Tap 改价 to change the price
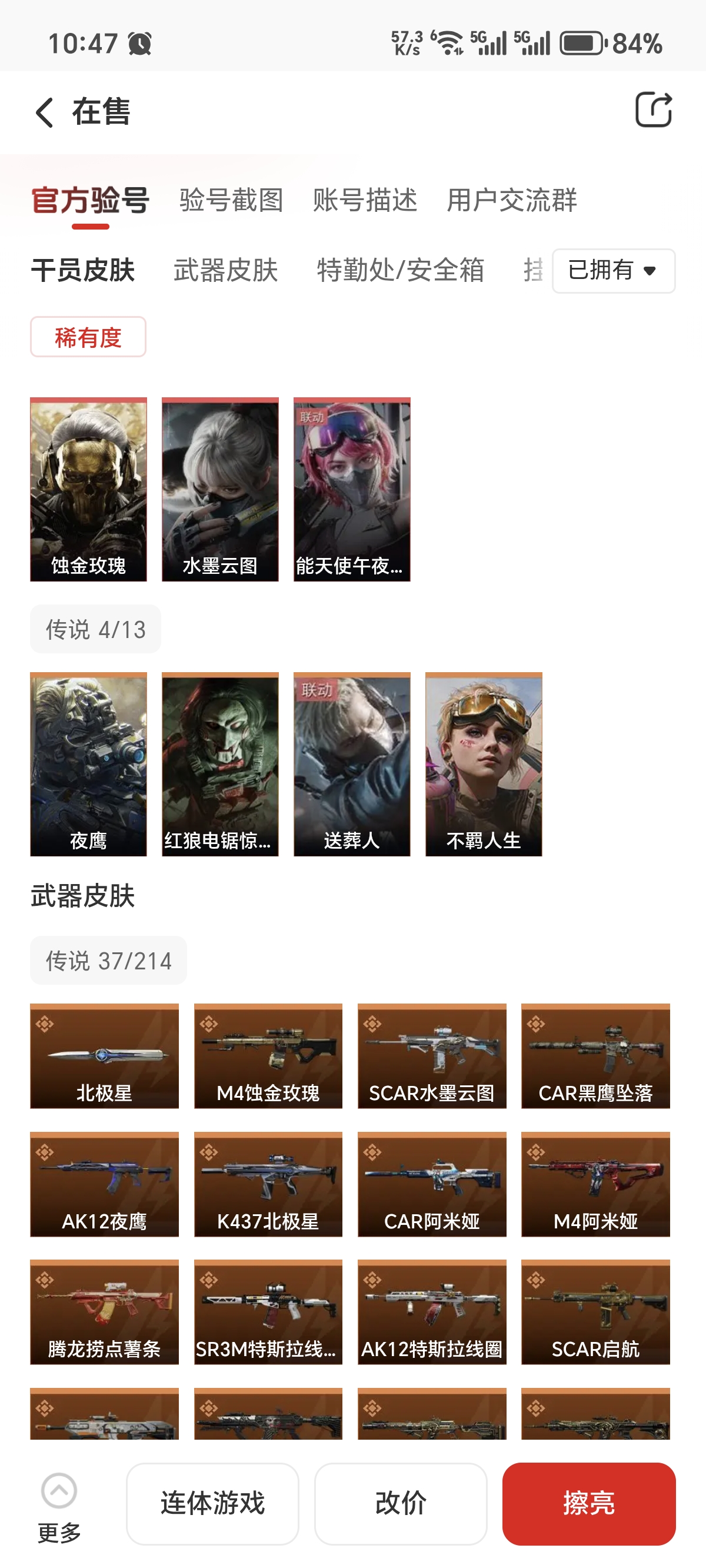Viewport: 706px width, 1568px height. point(401,1503)
